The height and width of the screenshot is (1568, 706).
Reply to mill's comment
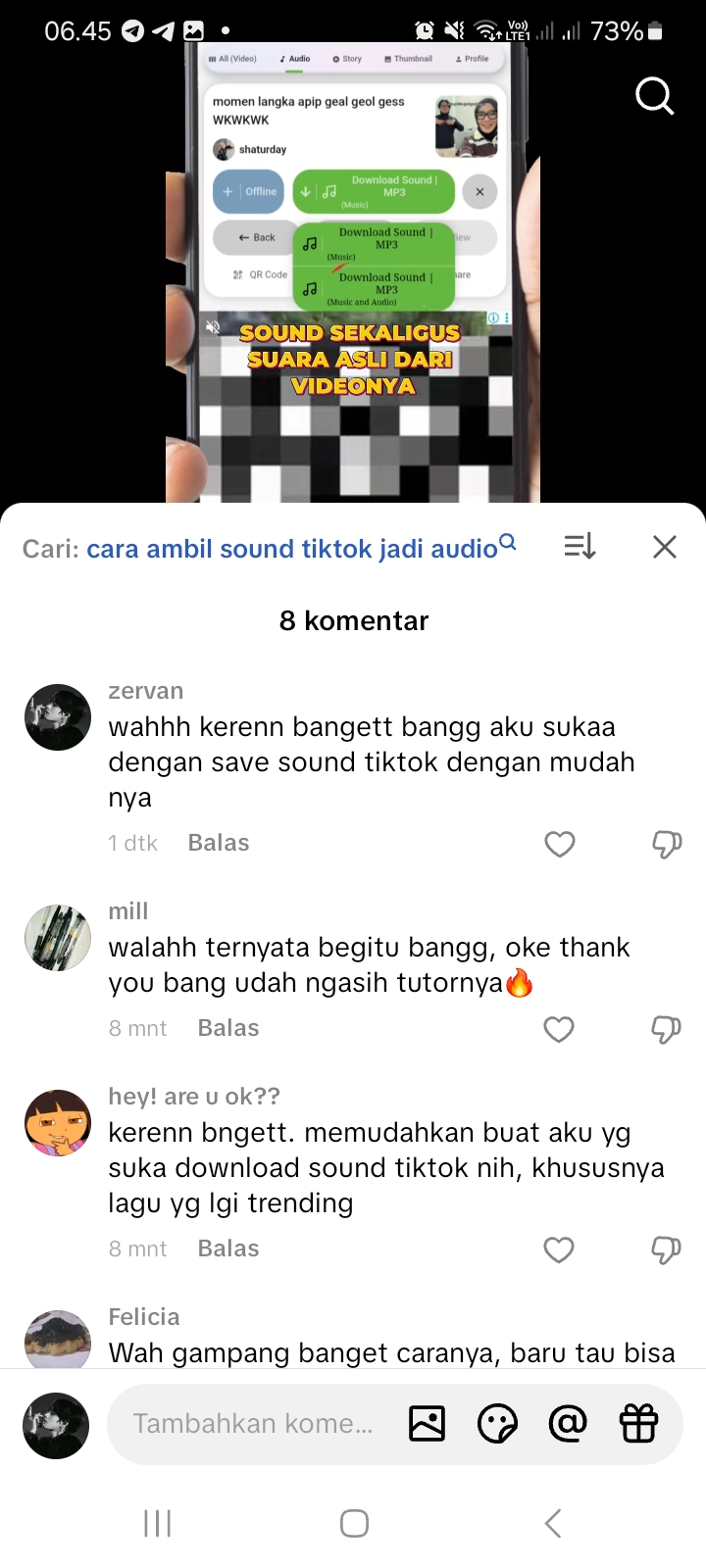point(228,1028)
